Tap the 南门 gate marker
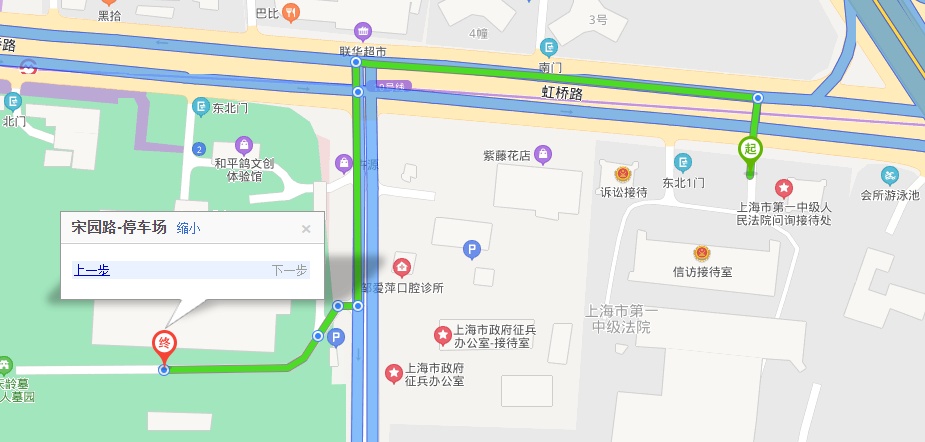Image resolution: width=925 pixels, height=442 pixels. click(x=549, y=47)
